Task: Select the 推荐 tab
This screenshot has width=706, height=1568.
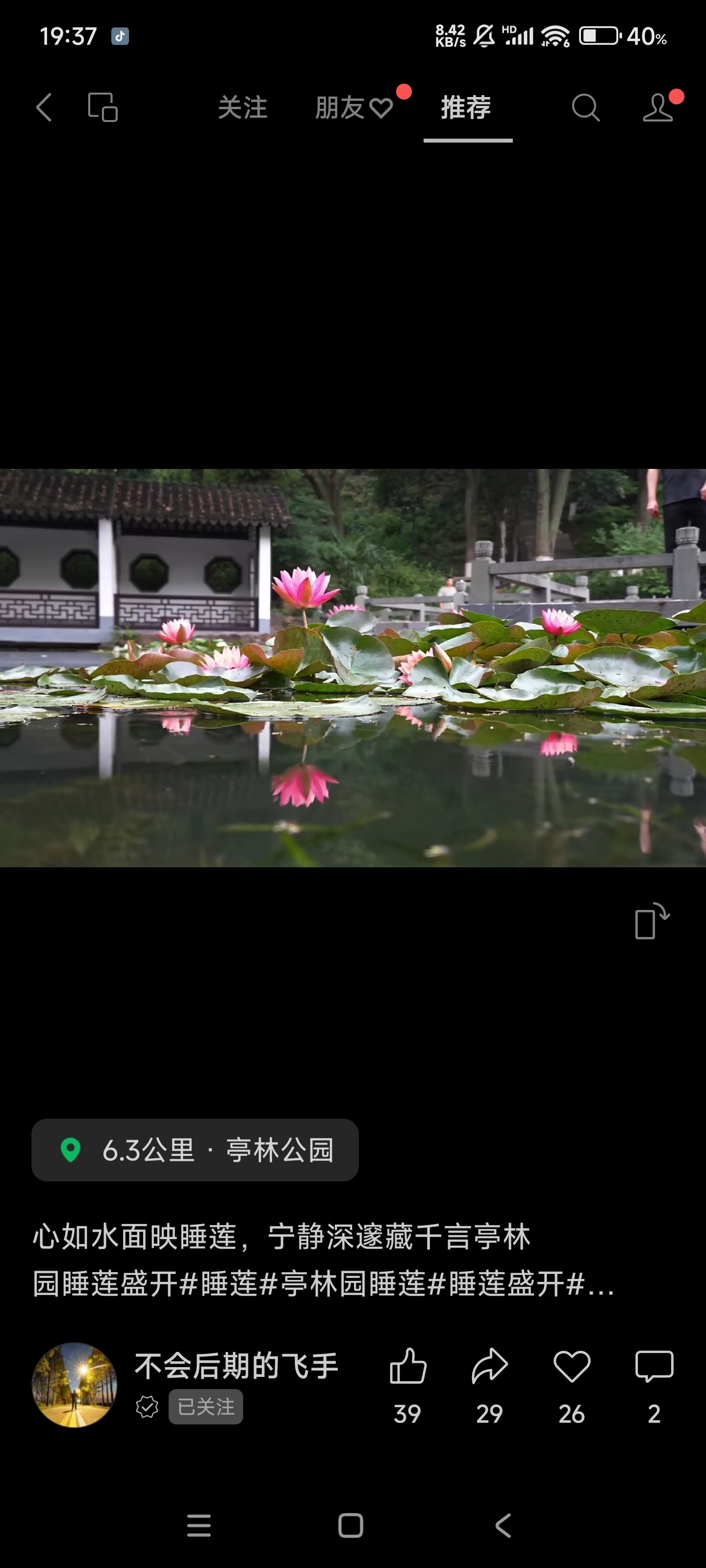Action: [466, 108]
